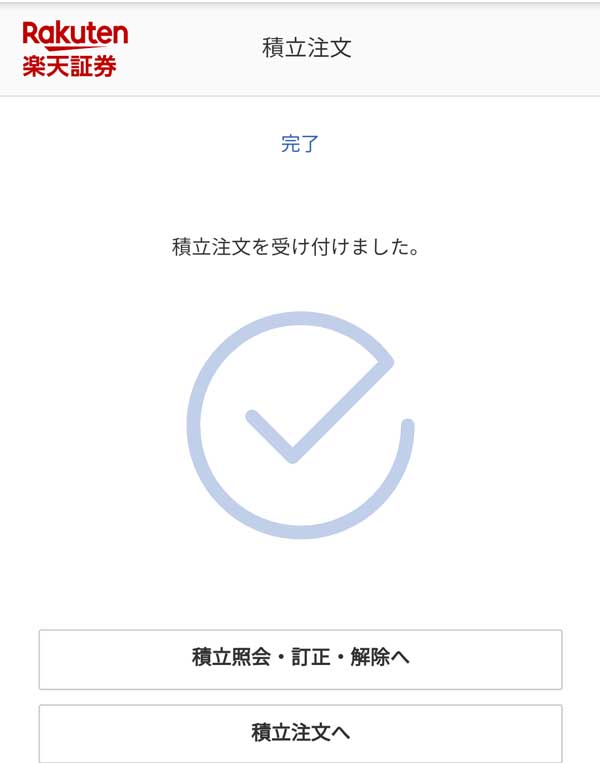This screenshot has width=600, height=763.
Task: Open 積立照会・訂正・解除へ button
Action: tap(300, 659)
